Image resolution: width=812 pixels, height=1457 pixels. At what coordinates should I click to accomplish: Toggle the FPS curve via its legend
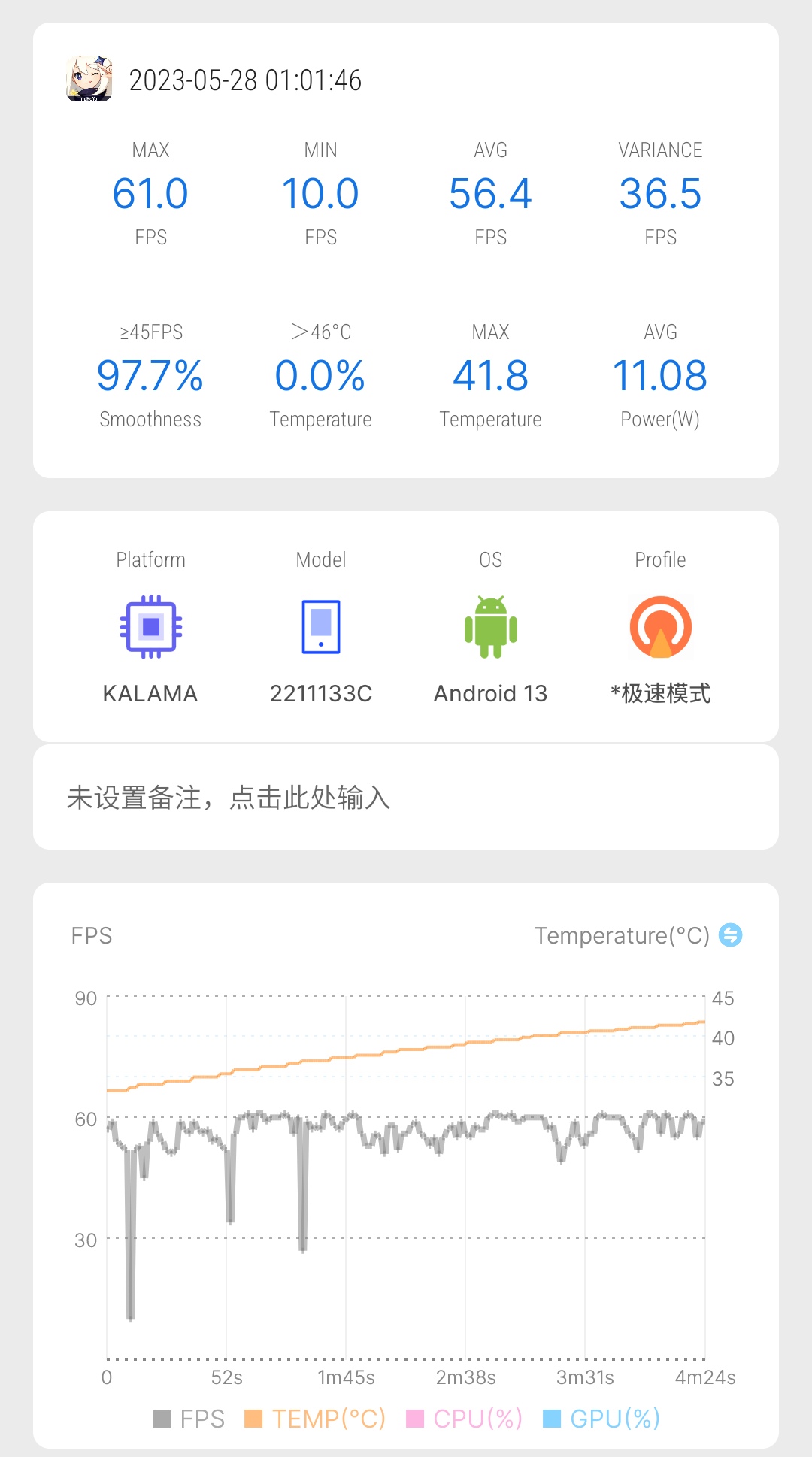point(188,1418)
